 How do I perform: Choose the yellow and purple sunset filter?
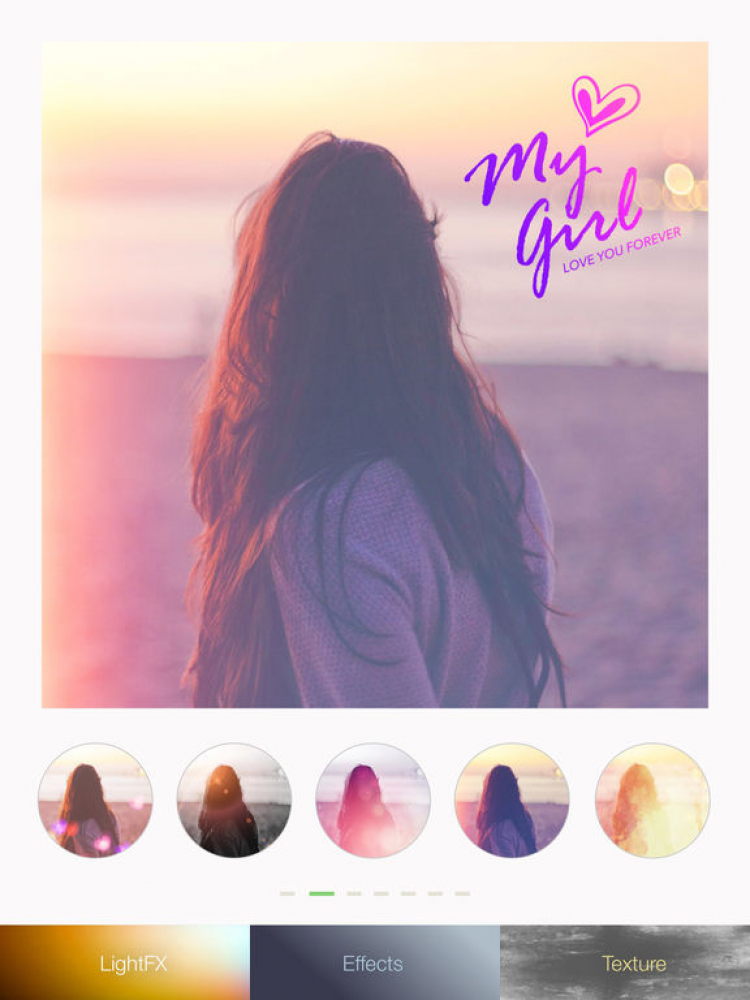coord(512,800)
